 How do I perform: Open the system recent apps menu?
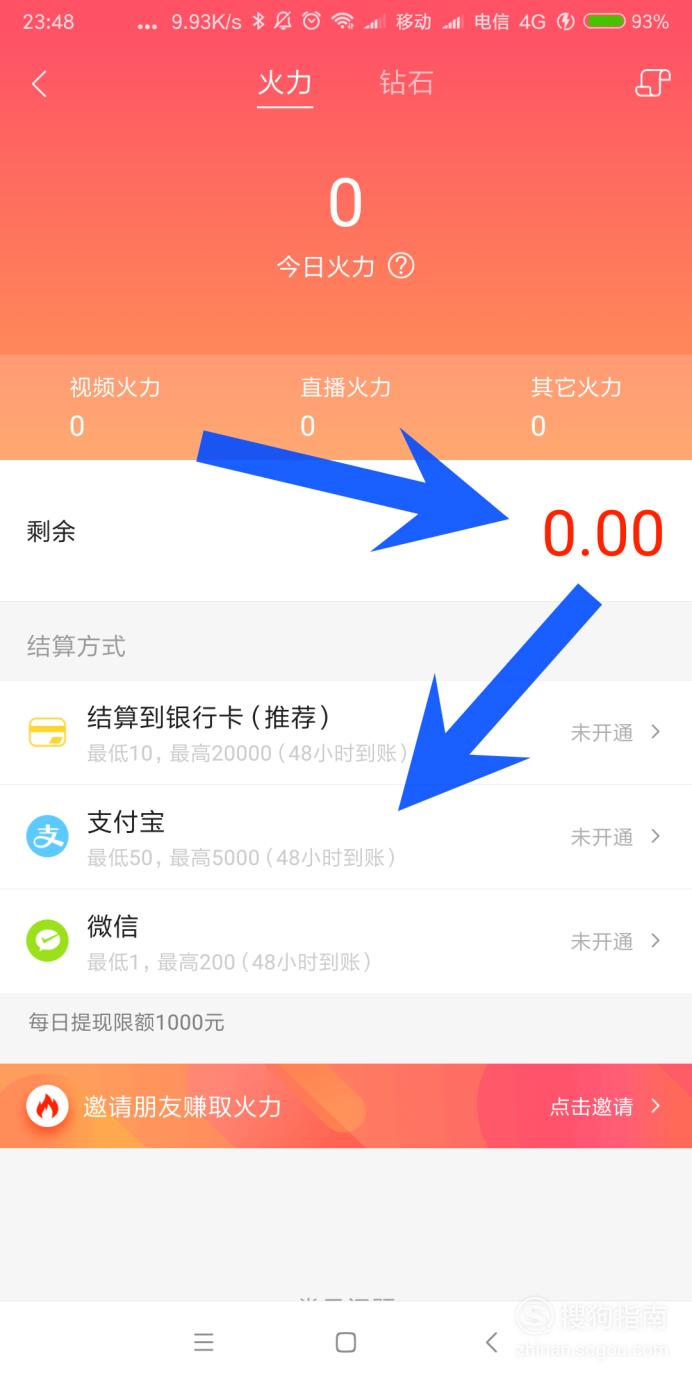tap(204, 1342)
